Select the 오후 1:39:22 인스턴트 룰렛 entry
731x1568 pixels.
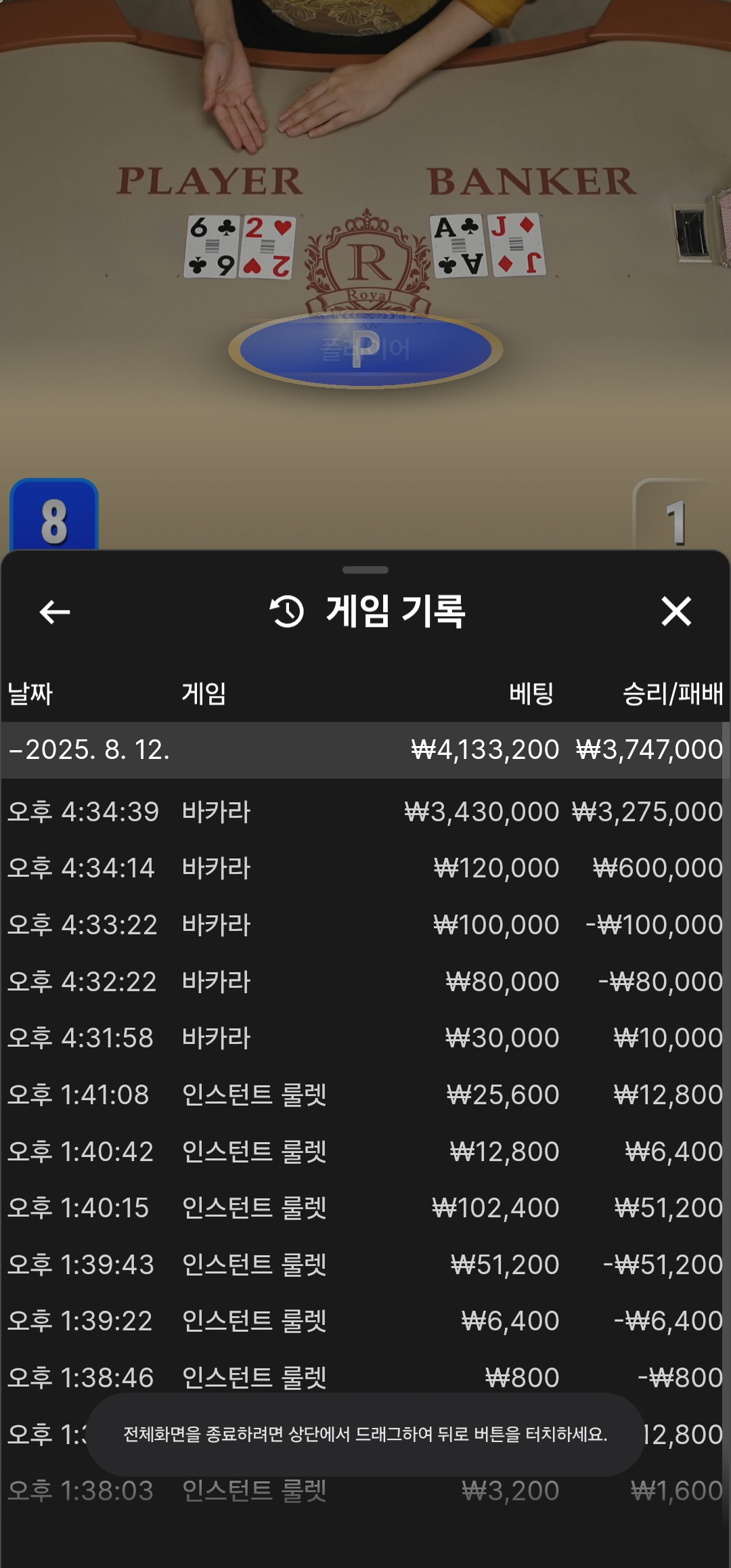365,1321
